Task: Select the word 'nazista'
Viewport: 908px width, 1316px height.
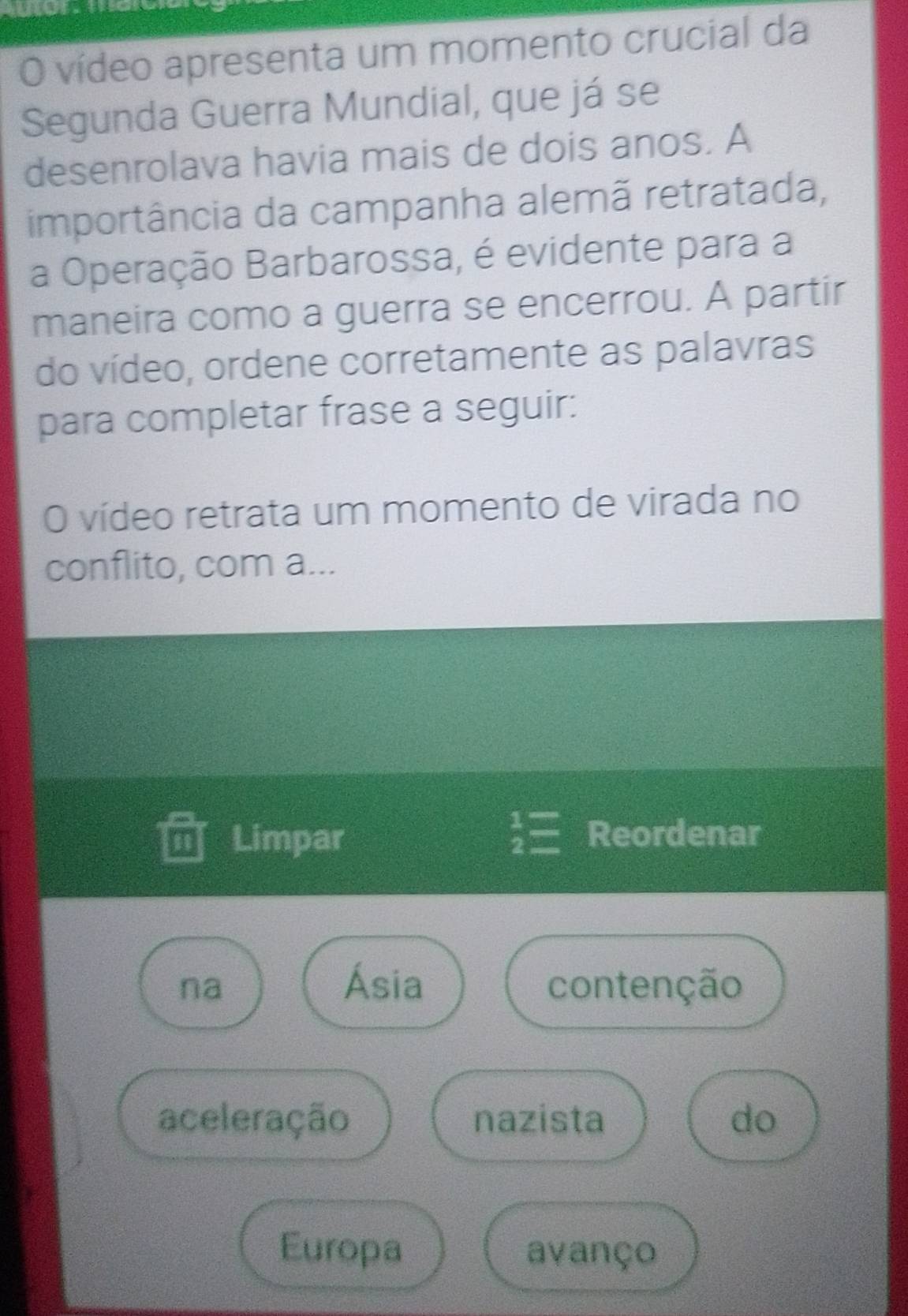Action: [539, 1118]
